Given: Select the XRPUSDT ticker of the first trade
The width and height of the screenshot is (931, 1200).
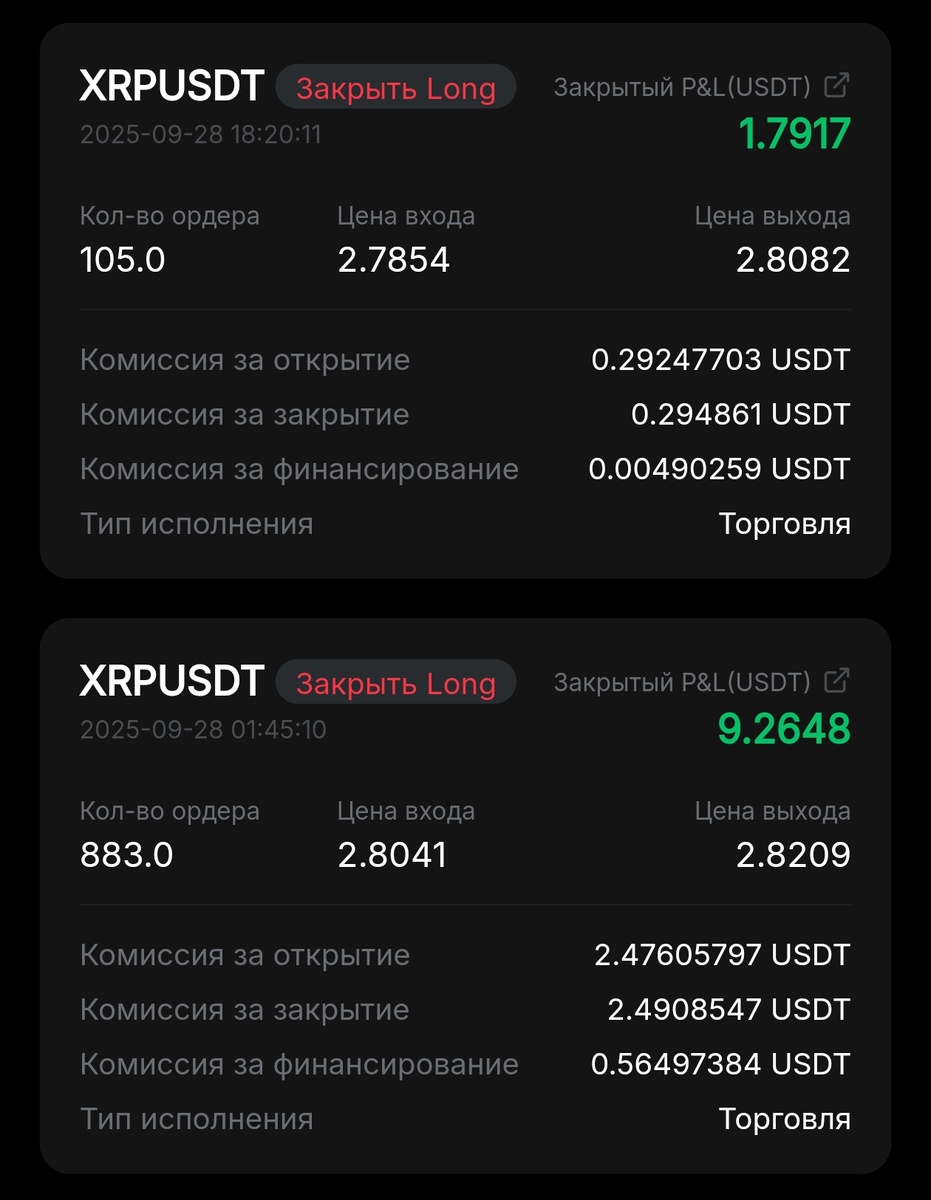Looking at the screenshot, I should 171,86.
